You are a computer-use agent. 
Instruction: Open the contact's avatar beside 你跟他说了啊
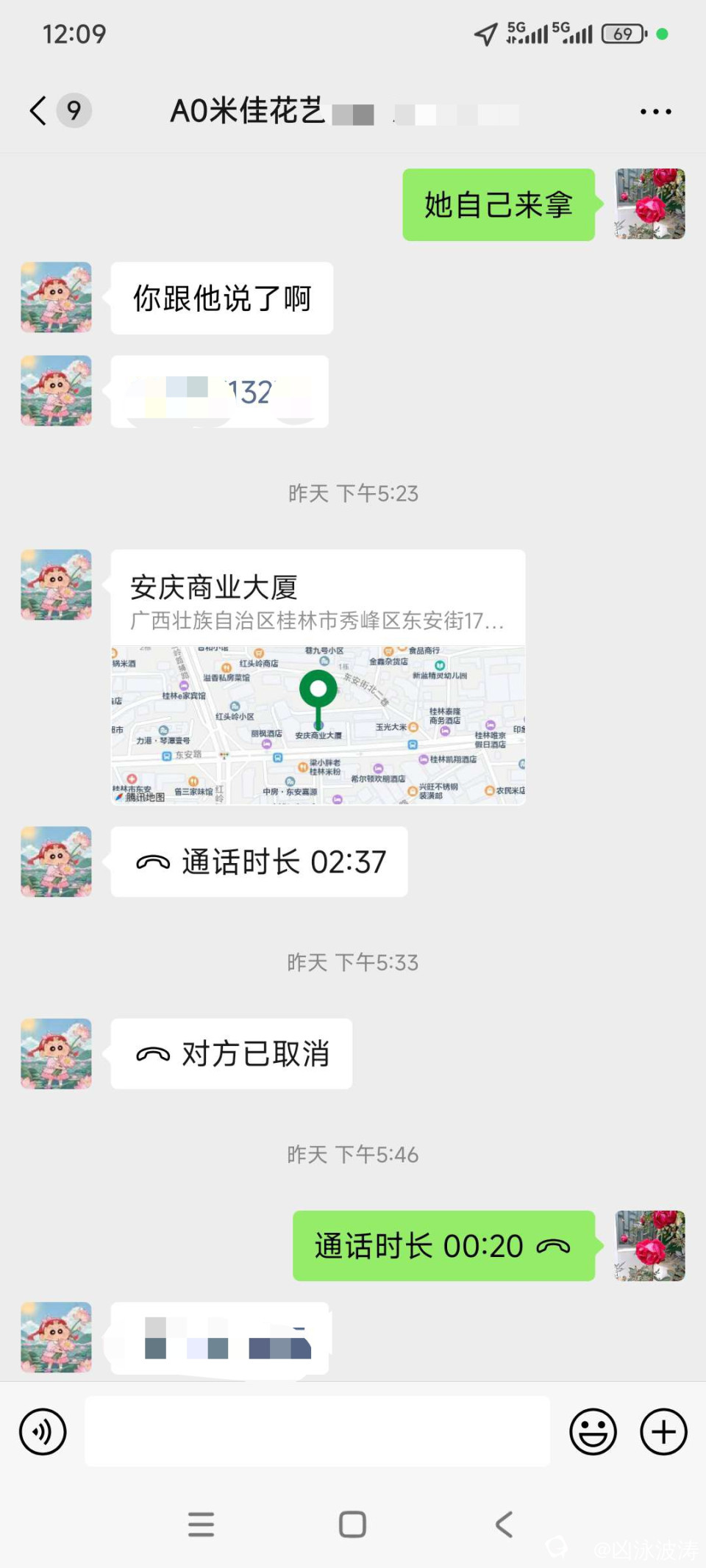click(56, 298)
